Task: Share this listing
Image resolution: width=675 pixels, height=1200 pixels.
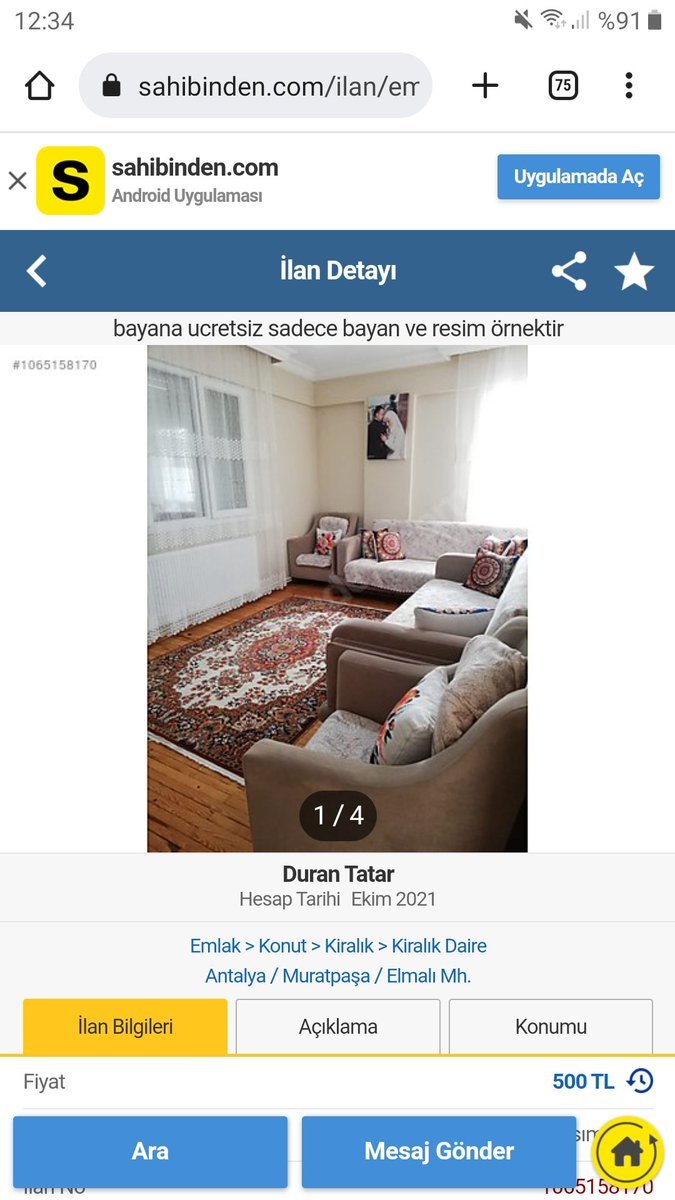Action: (569, 271)
